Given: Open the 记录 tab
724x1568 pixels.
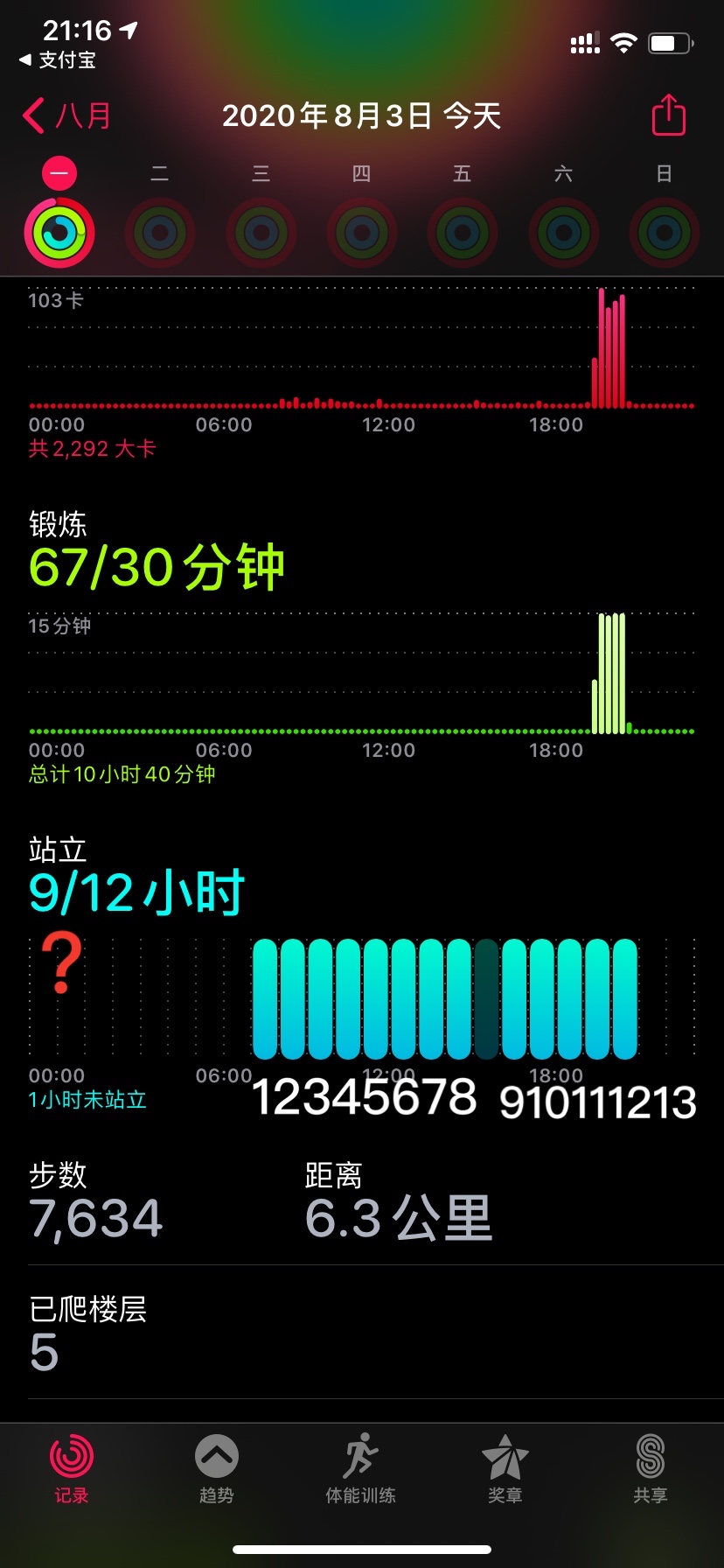Looking at the screenshot, I should [x=72, y=1468].
